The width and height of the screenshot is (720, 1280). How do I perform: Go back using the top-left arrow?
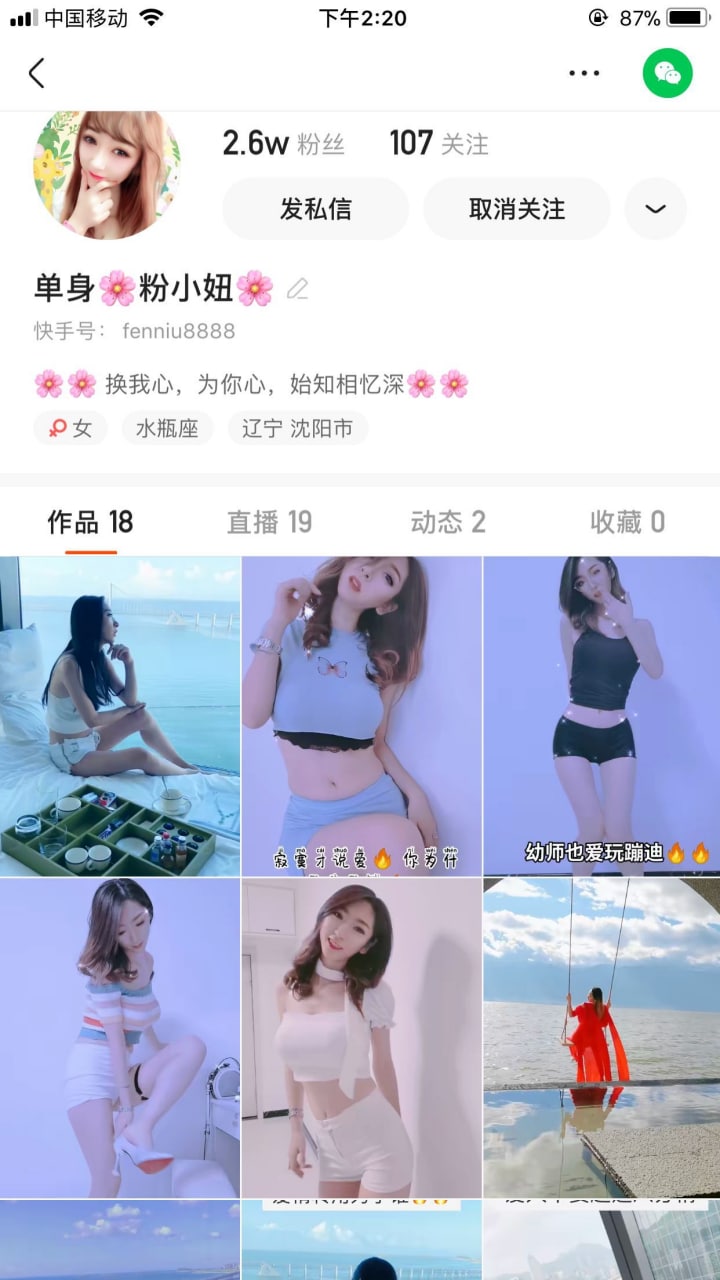(x=37, y=73)
